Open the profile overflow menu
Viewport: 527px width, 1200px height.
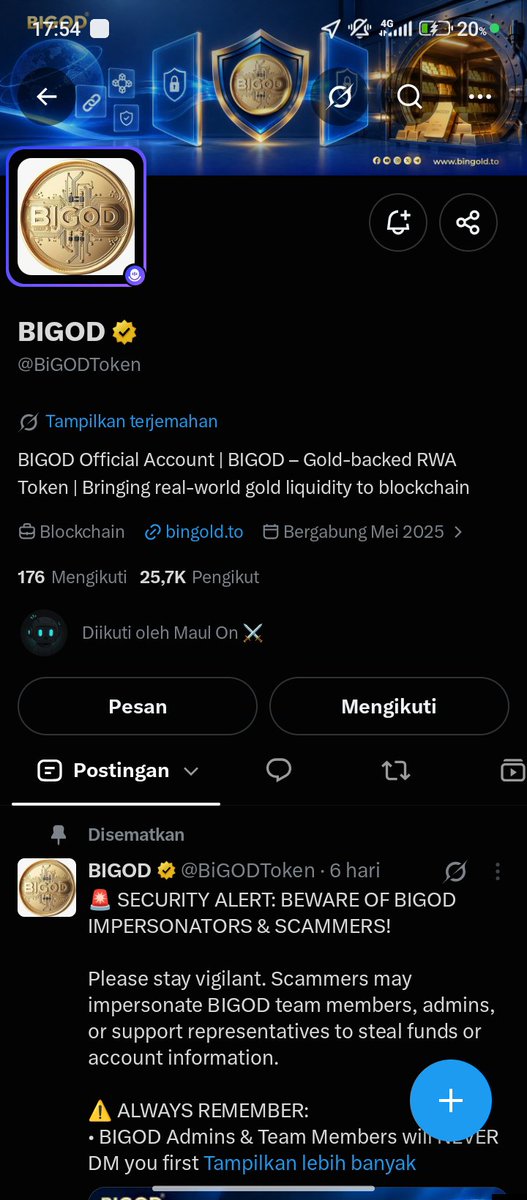[x=480, y=96]
